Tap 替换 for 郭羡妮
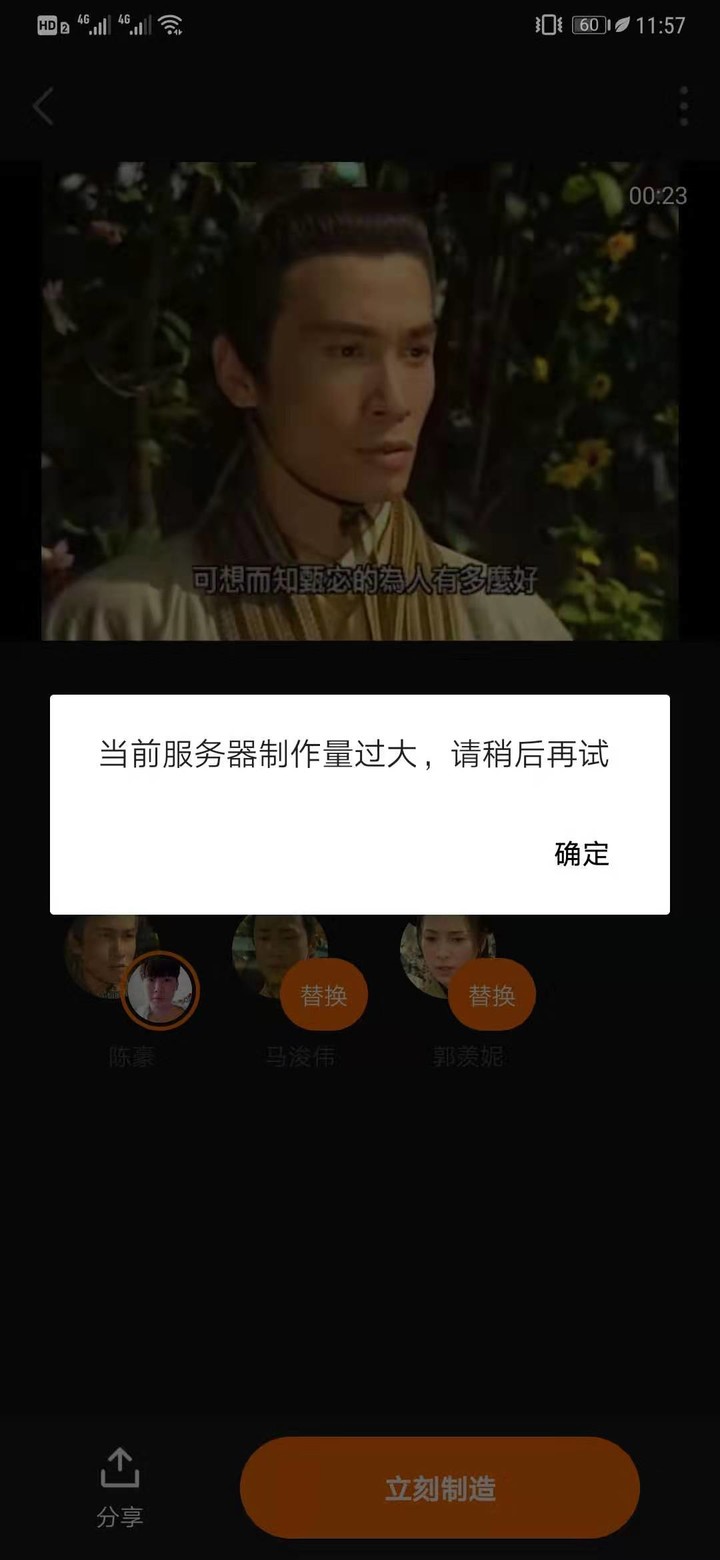 pos(491,995)
